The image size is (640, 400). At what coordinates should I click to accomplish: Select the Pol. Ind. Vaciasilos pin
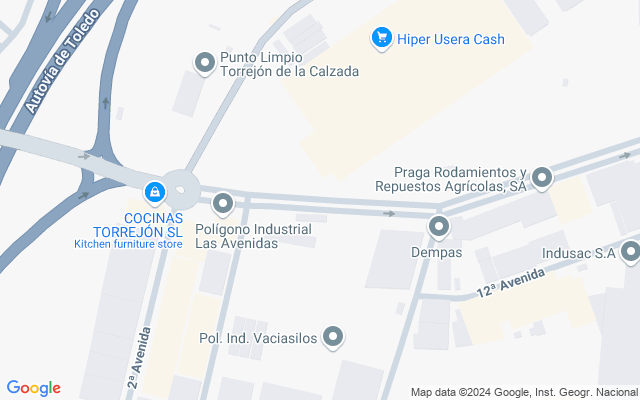[x=334, y=338]
